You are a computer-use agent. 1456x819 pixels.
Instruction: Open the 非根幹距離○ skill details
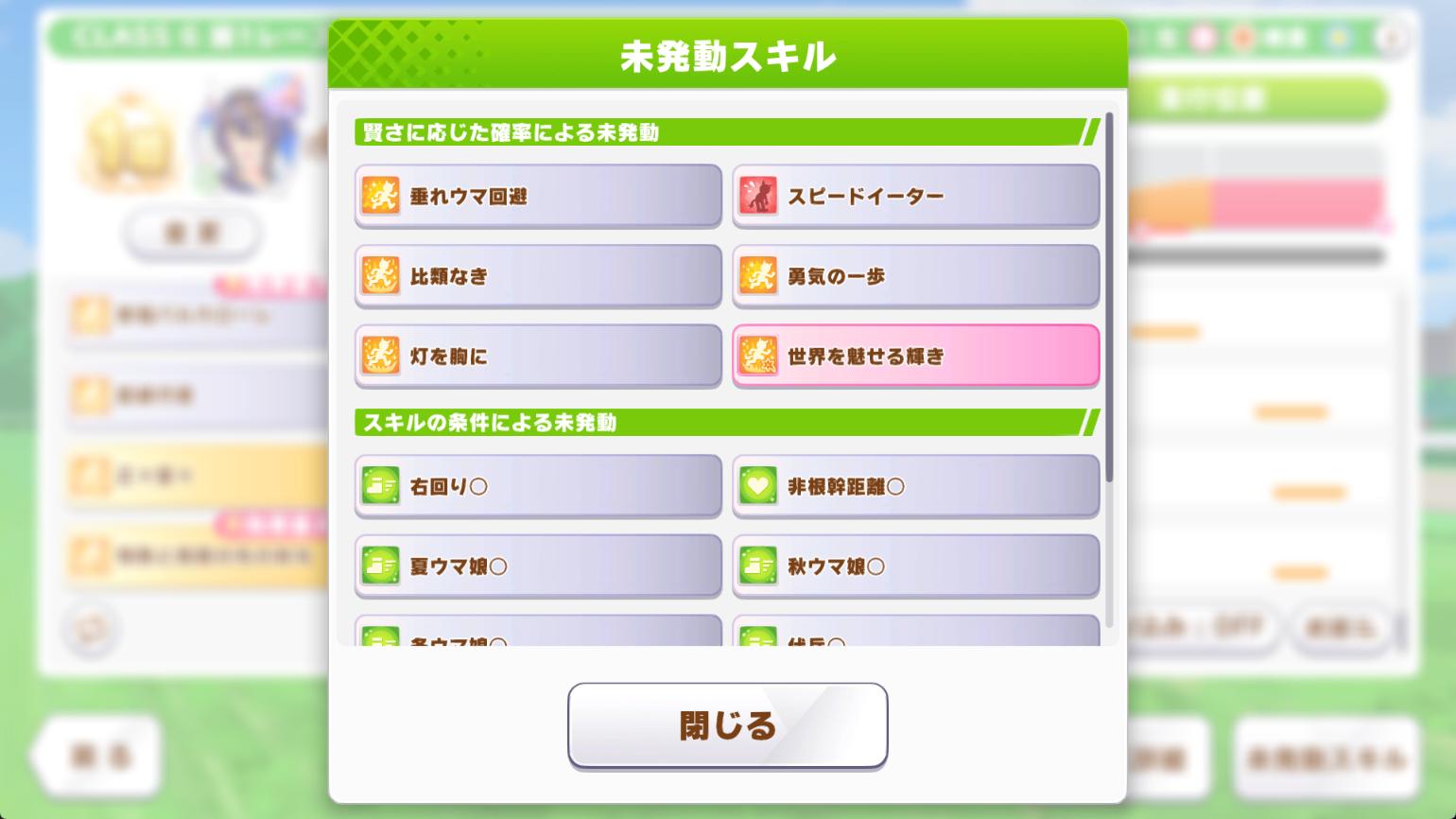click(915, 486)
